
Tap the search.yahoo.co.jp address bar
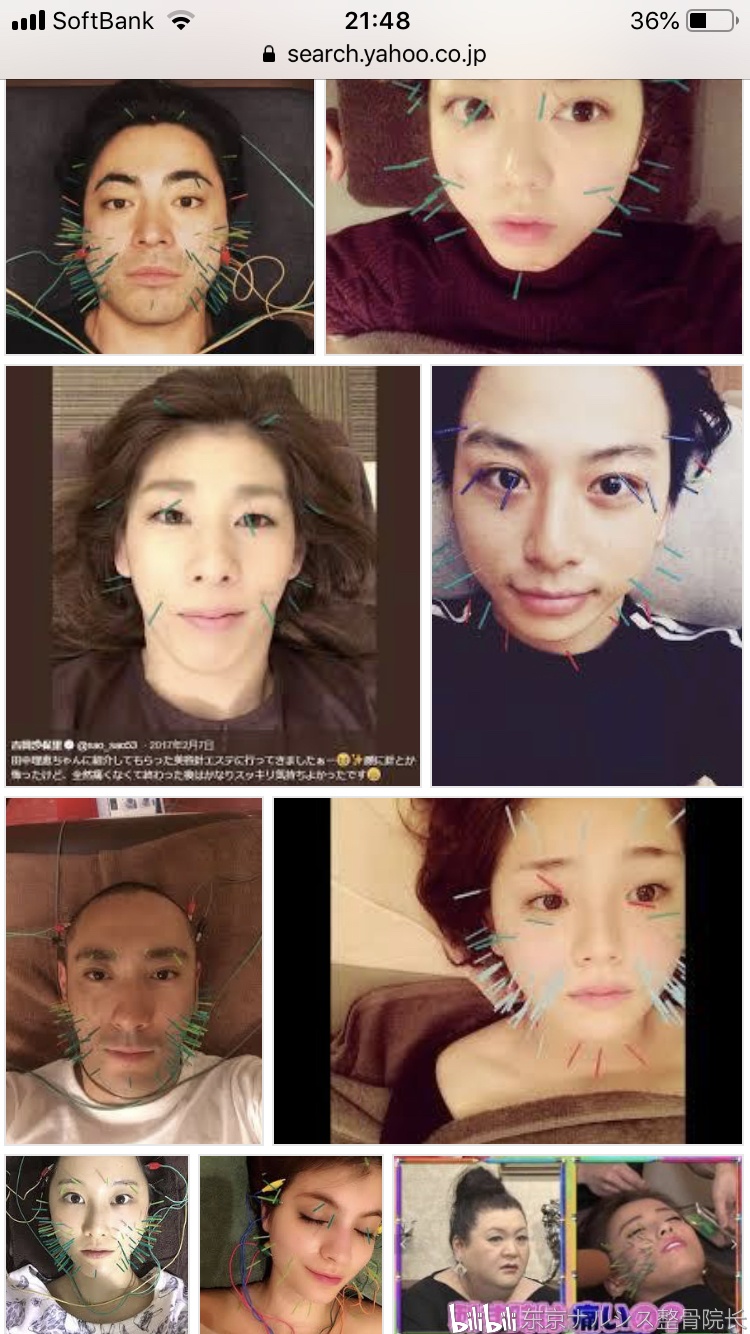[x=375, y=54]
